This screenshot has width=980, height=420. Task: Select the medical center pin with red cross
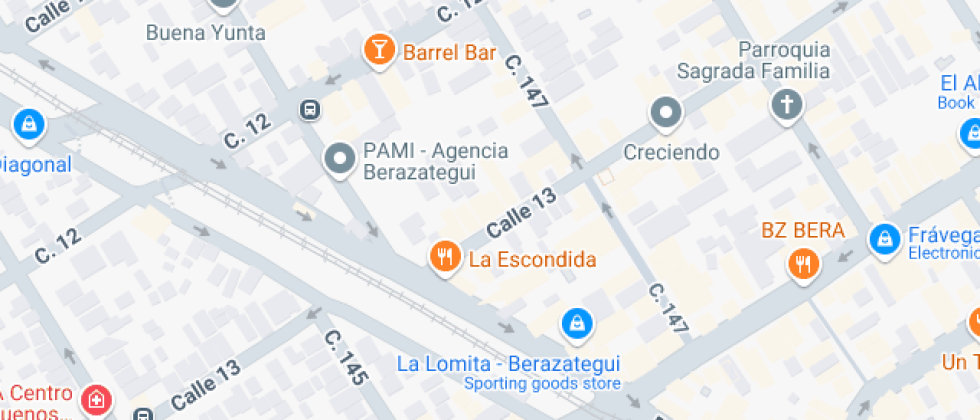click(x=97, y=398)
